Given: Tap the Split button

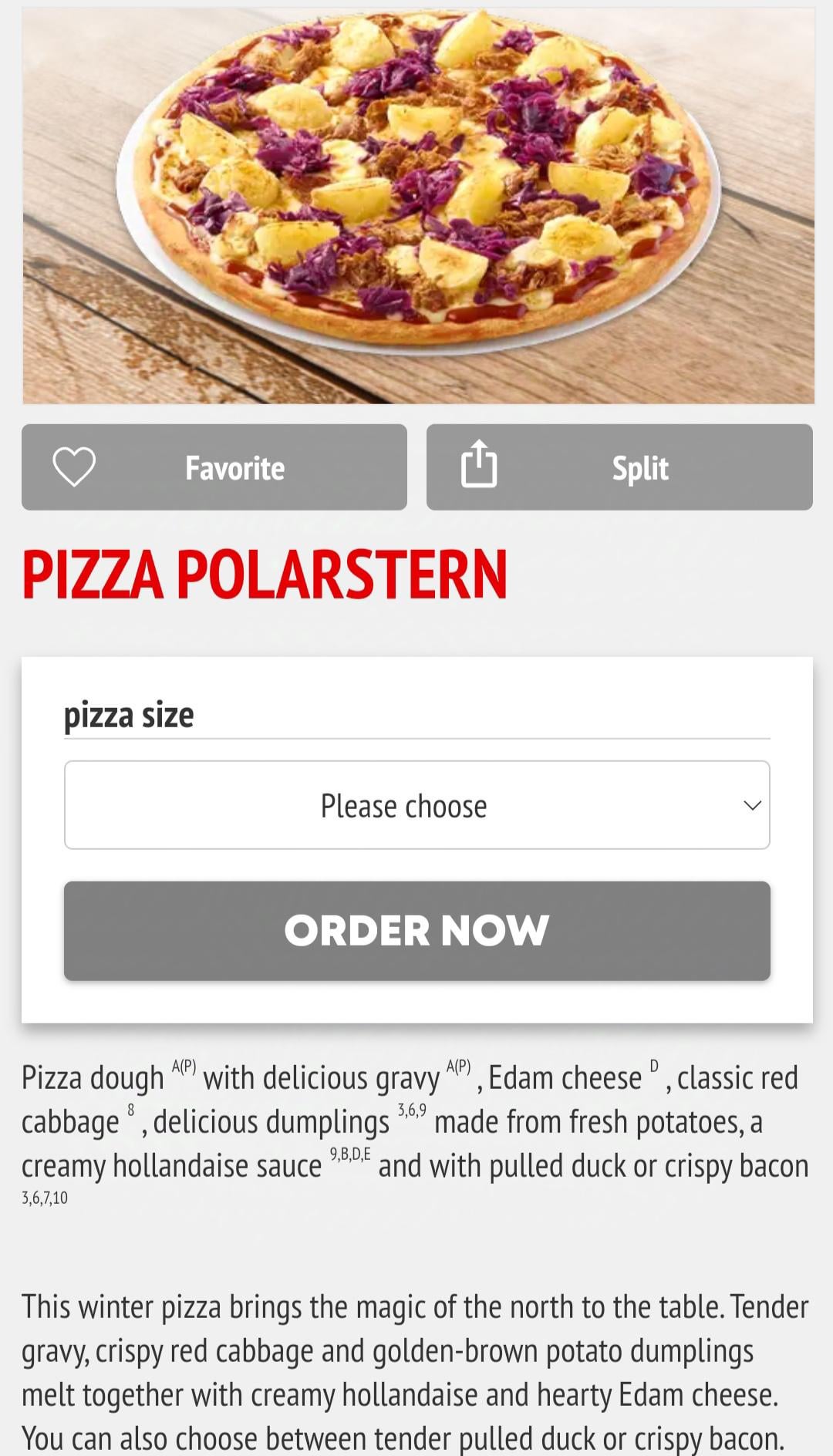Looking at the screenshot, I should (619, 467).
